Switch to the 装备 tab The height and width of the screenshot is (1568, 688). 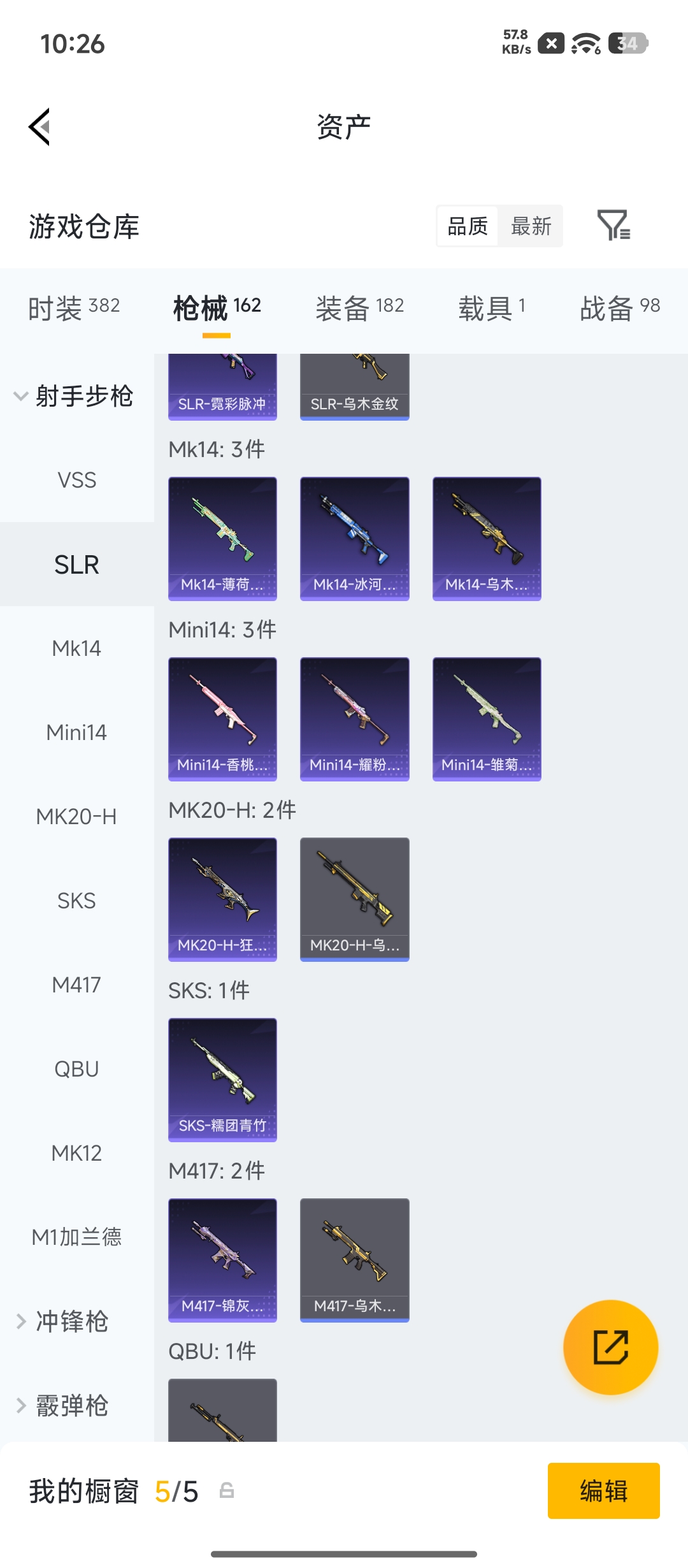tap(360, 309)
